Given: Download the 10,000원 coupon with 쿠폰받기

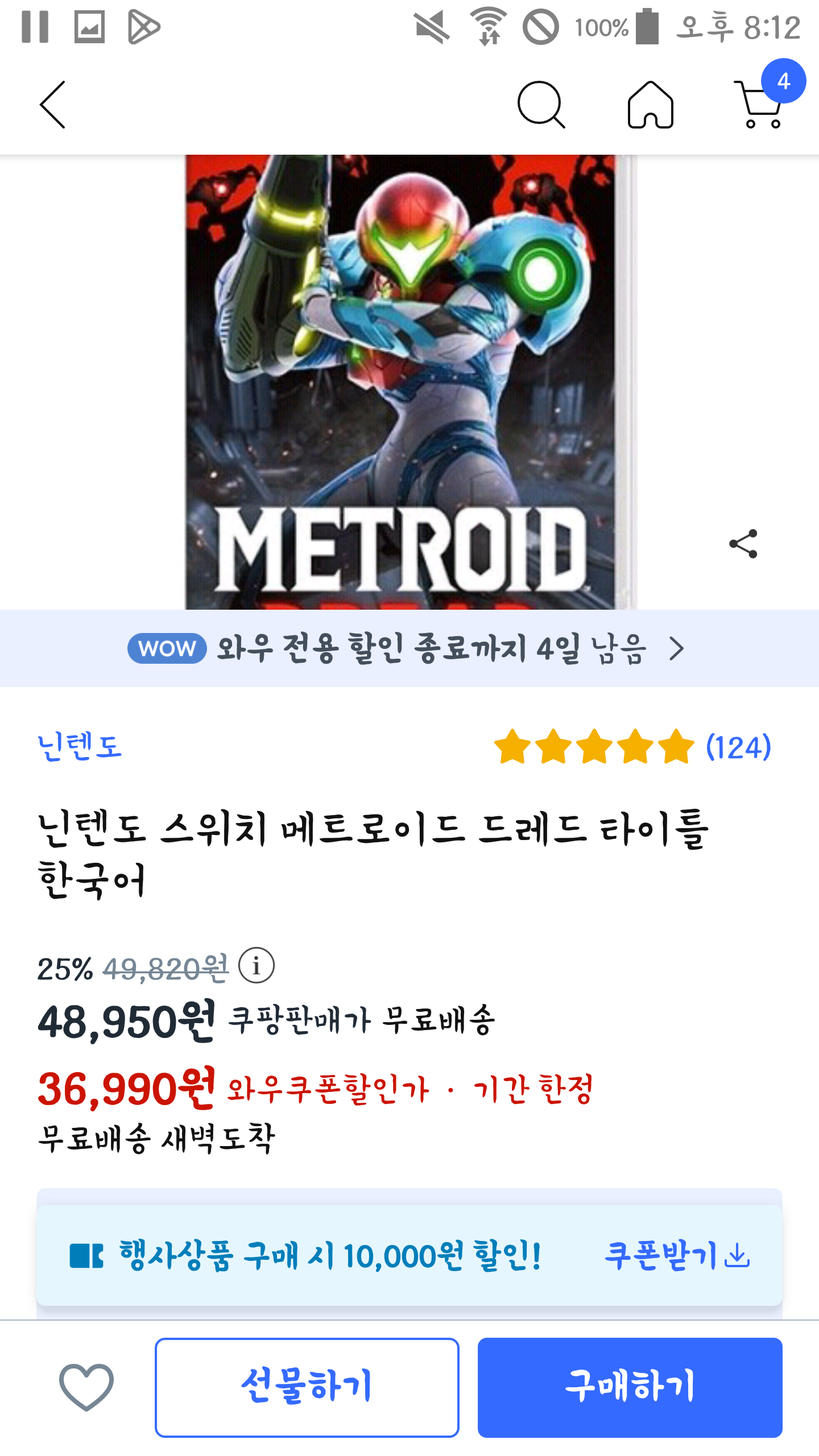Looking at the screenshot, I should click(677, 1256).
